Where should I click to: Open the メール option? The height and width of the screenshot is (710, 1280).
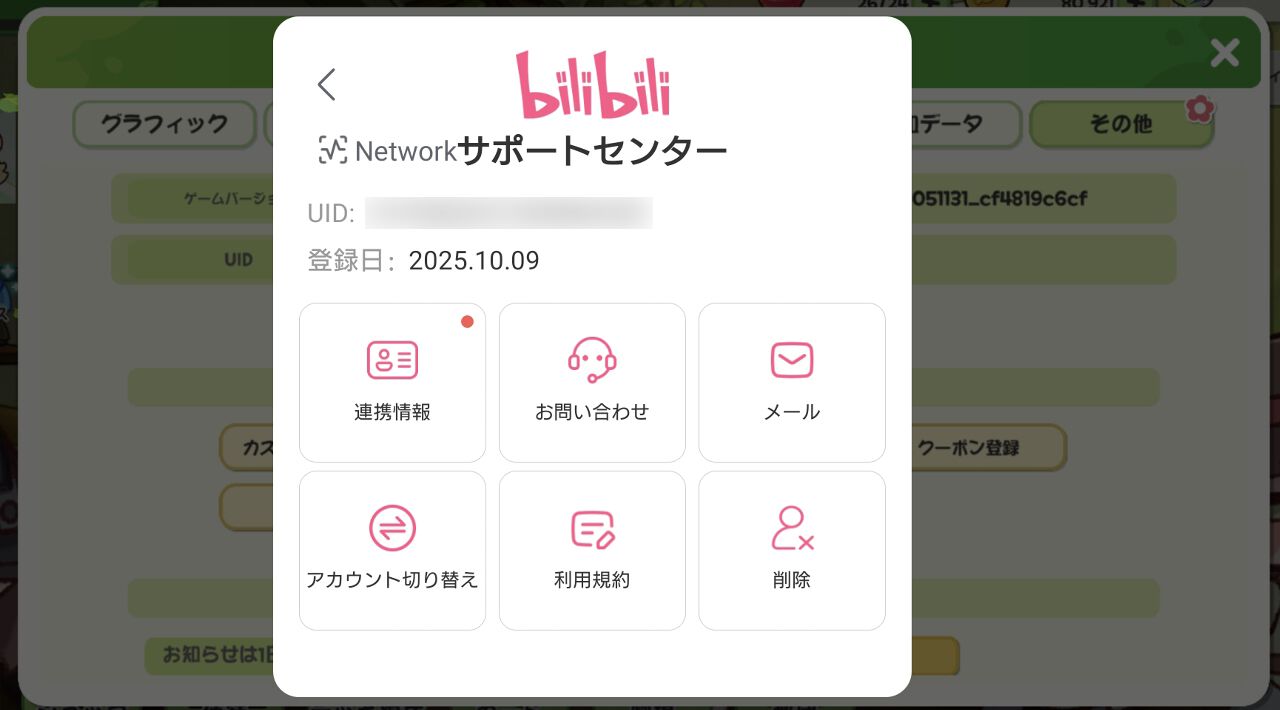click(791, 382)
